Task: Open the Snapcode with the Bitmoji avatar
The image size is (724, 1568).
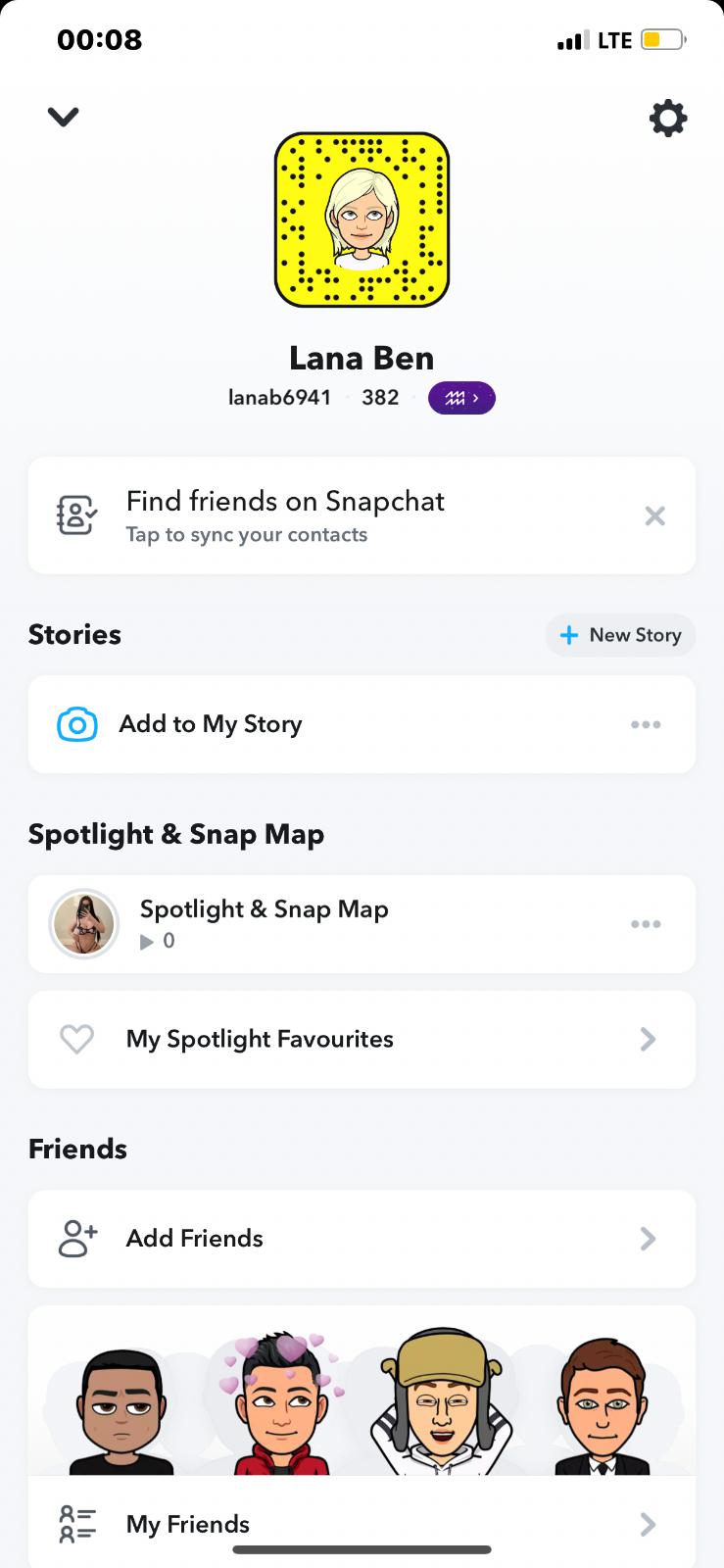Action: pyautogui.click(x=362, y=220)
